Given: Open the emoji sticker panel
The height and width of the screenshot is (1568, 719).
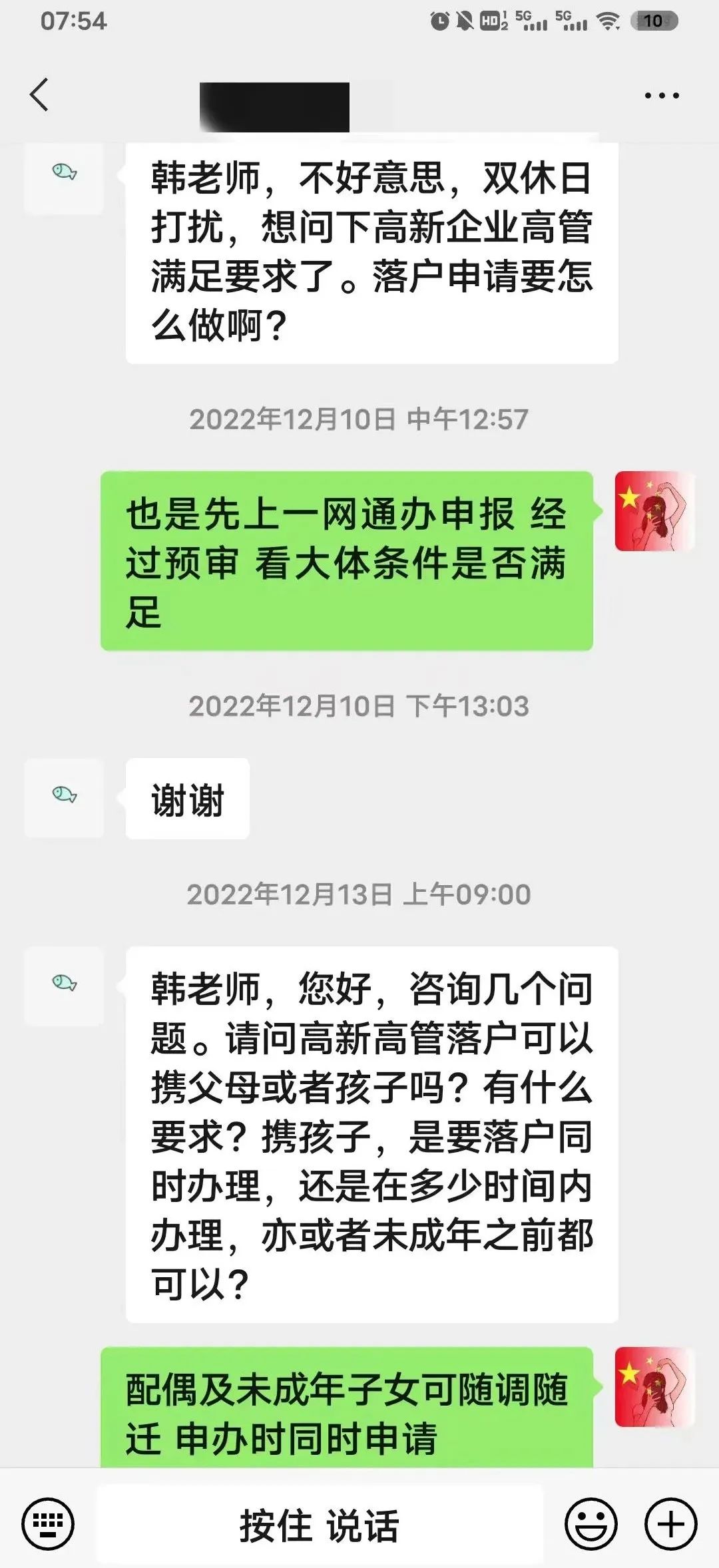Looking at the screenshot, I should 591,1523.
